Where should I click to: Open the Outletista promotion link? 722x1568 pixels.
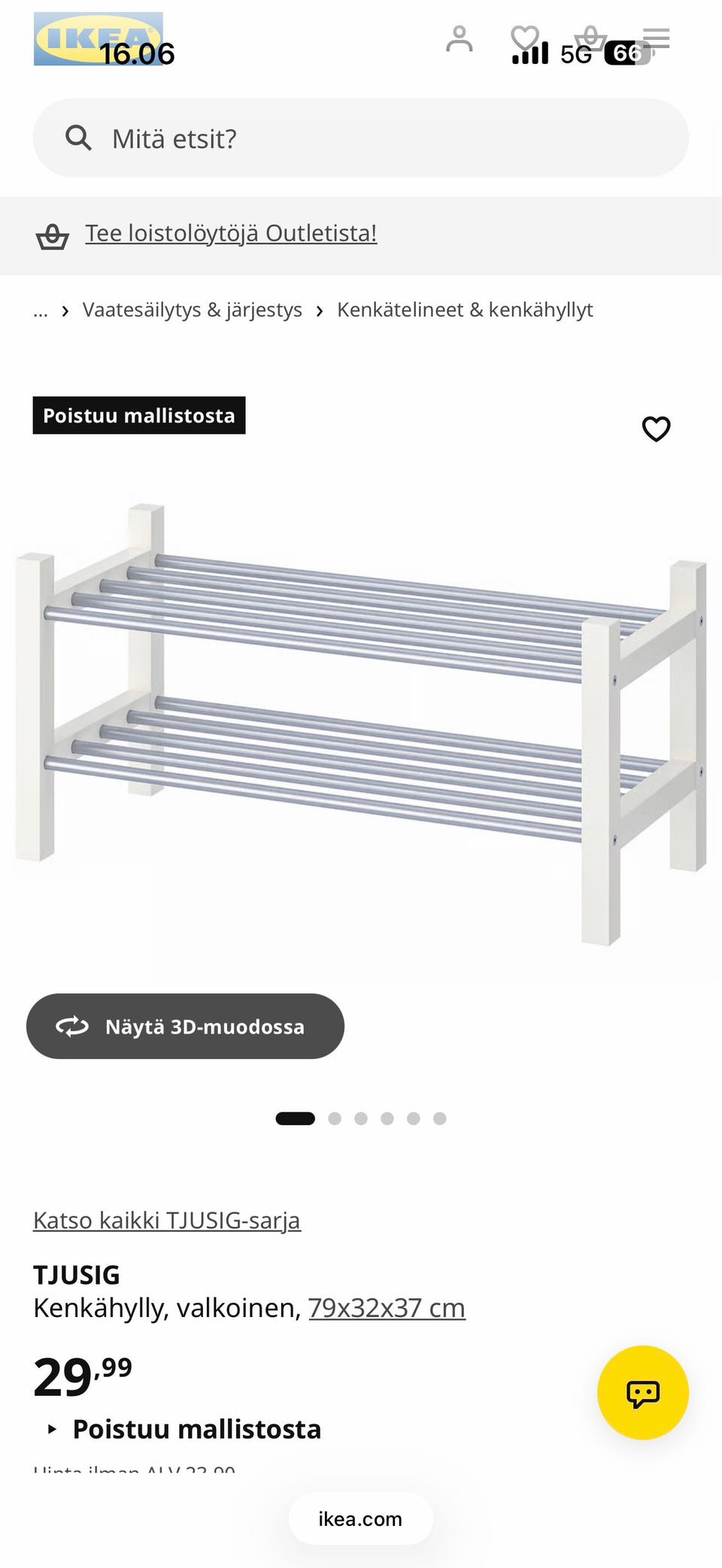point(231,233)
